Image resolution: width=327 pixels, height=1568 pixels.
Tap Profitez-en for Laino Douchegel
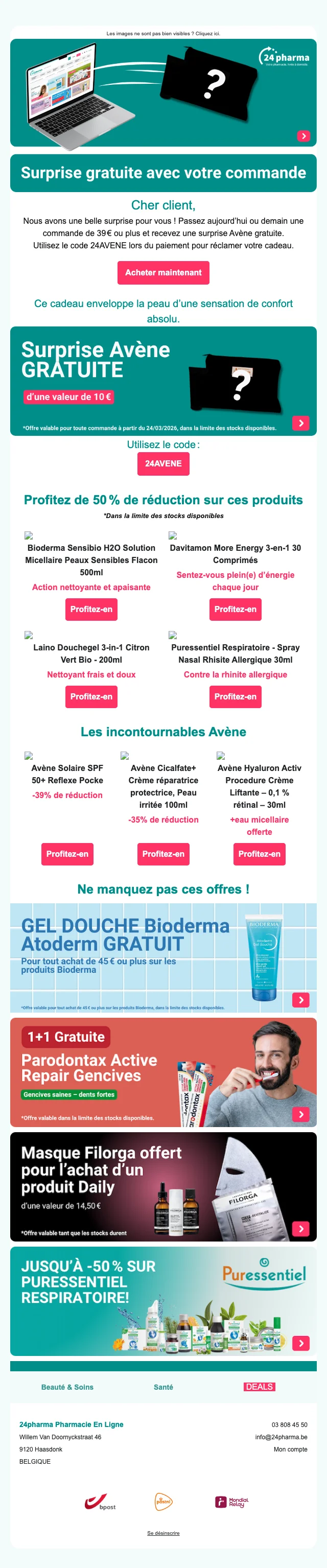coord(91,696)
